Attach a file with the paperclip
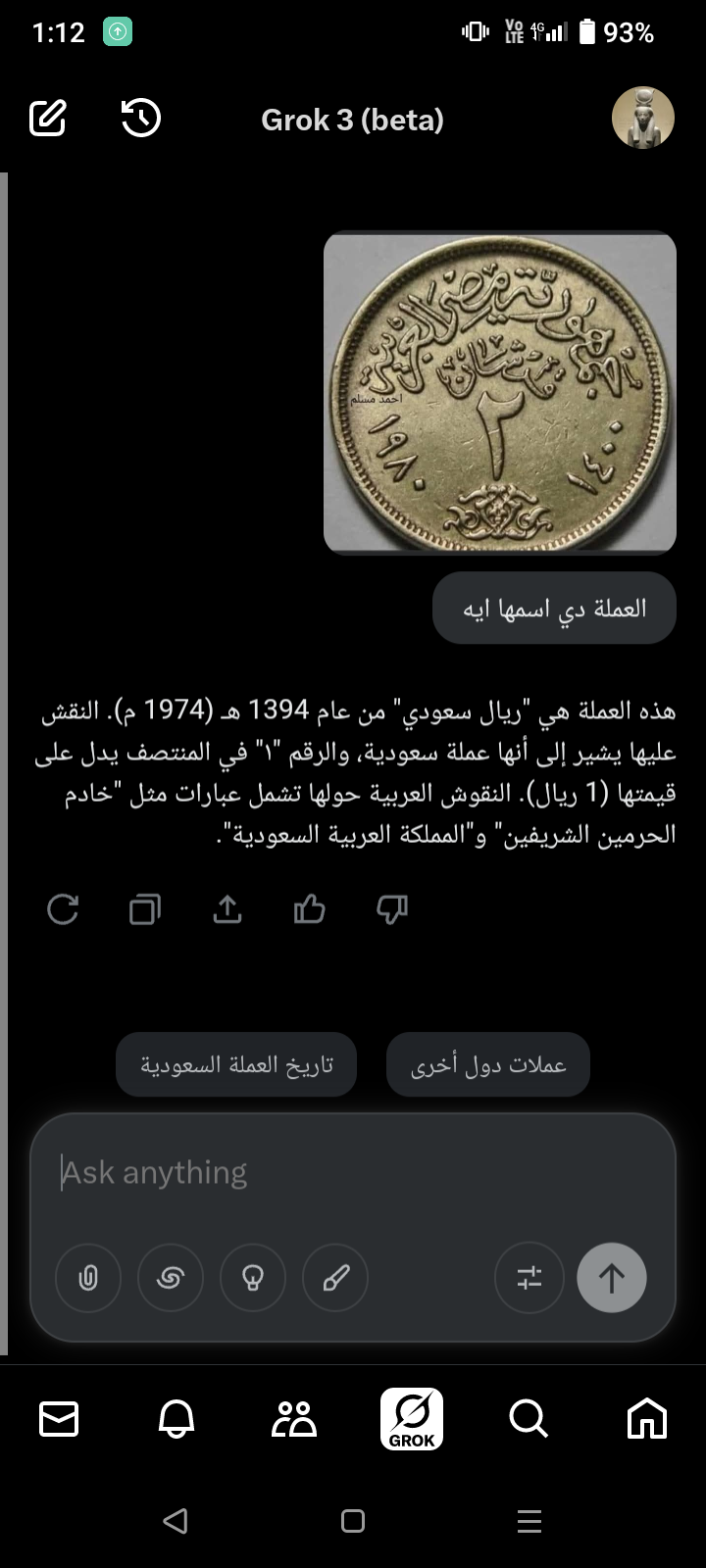This screenshot has height=1568, width=706. click(x=88, y=1278)
